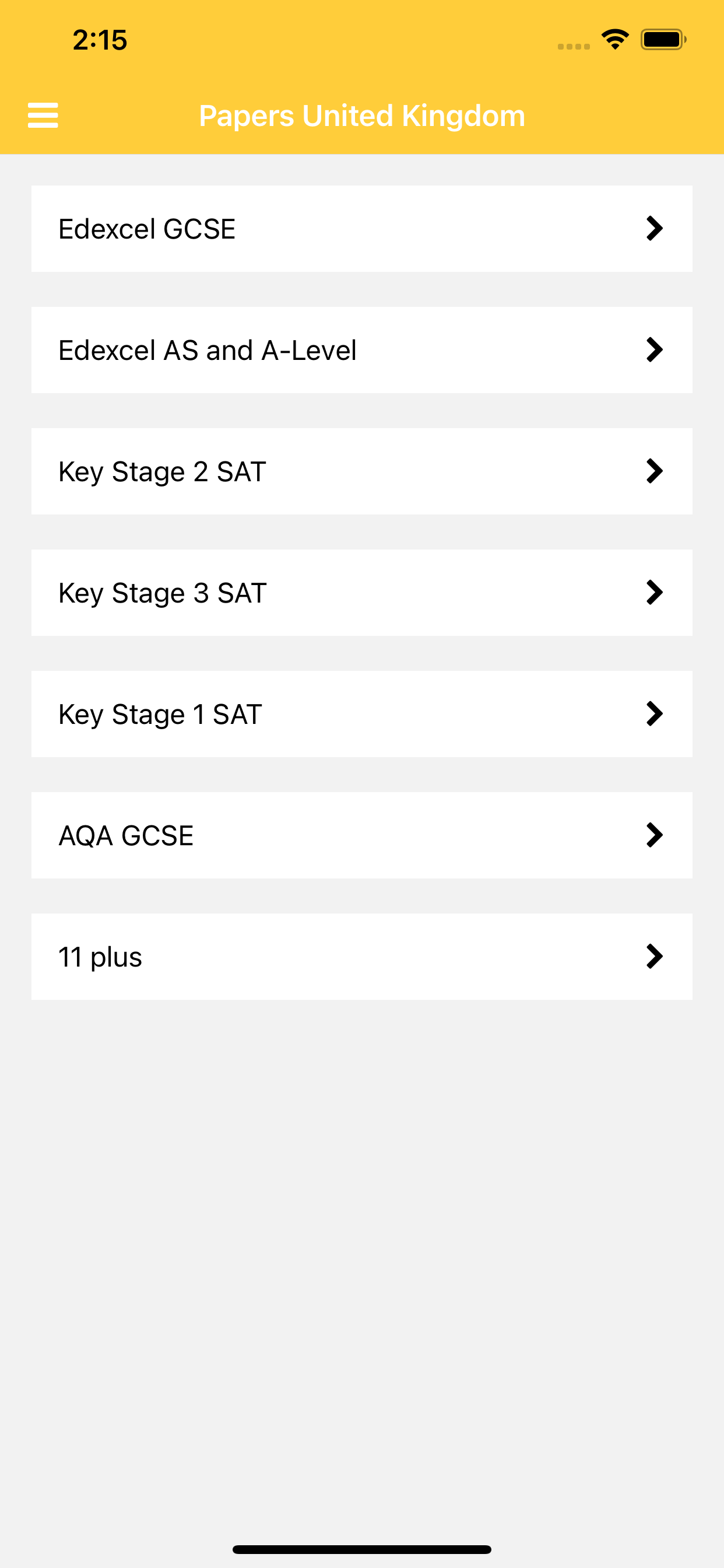Select Edexcel AS and A-Level
Image resolution: width=724 pixels, height=1568 pixels.
coord(362,350)
